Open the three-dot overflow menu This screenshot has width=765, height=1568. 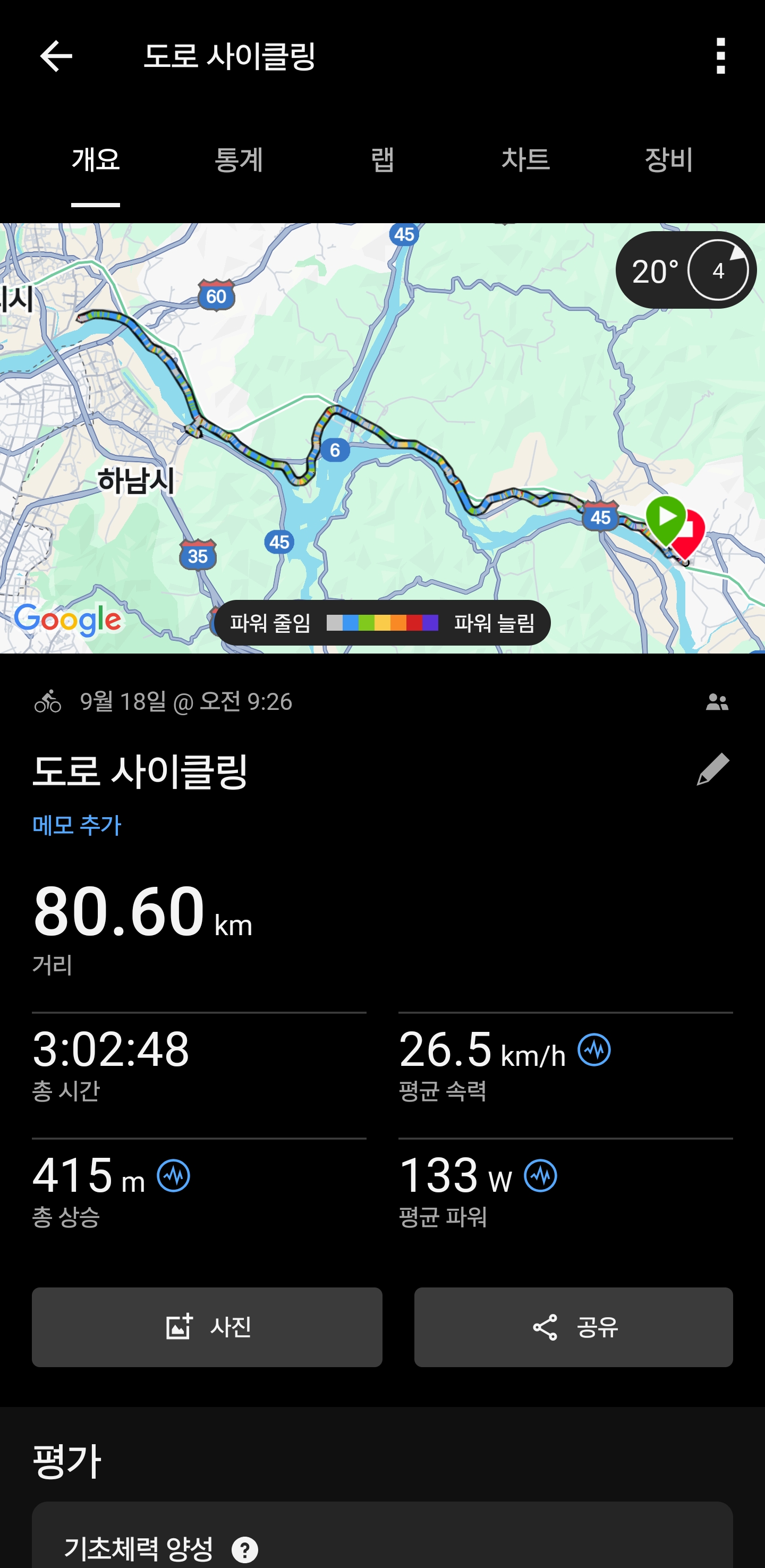(720, 56)
